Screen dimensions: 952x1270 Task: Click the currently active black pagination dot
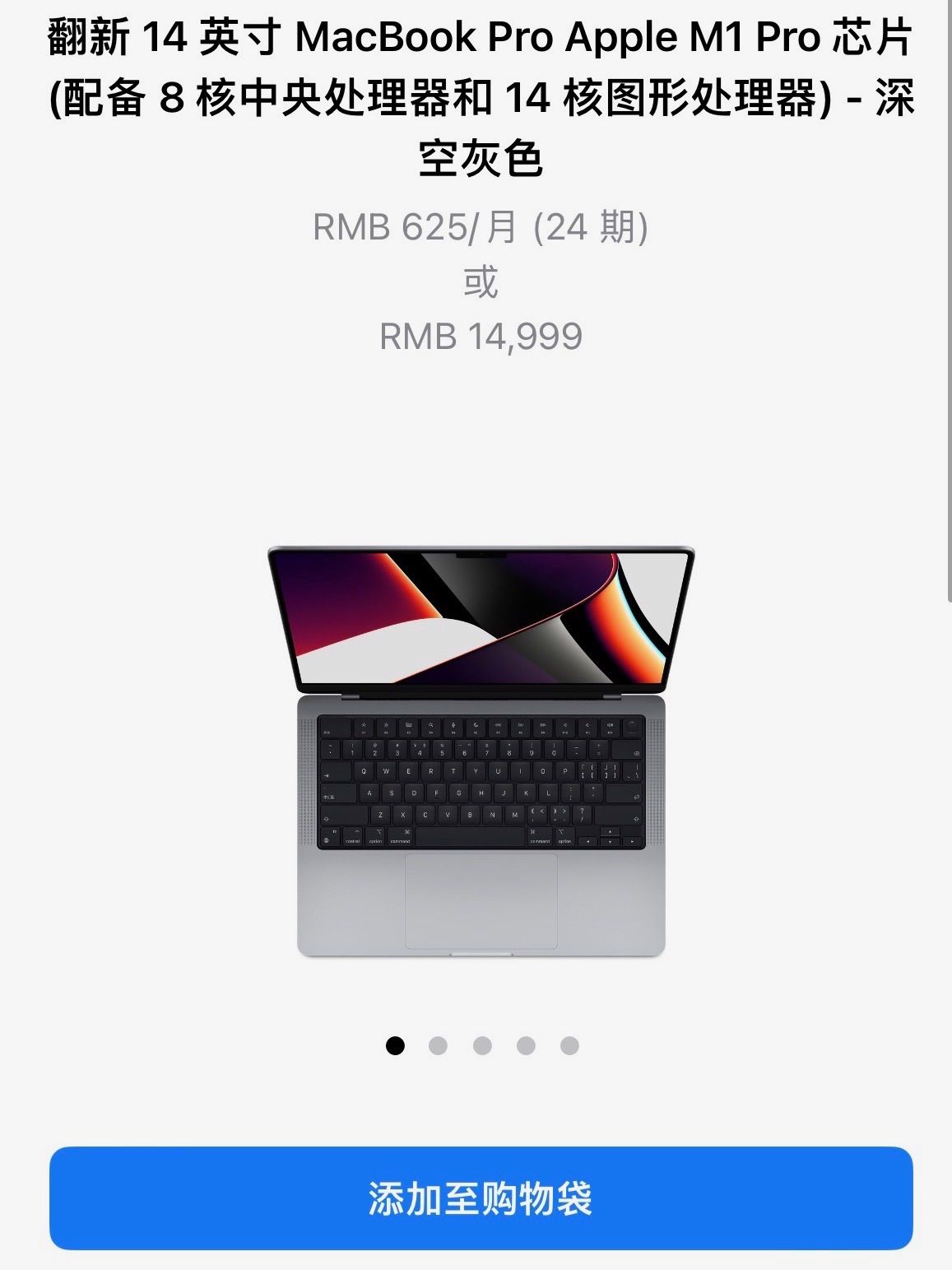point(397,1045)
